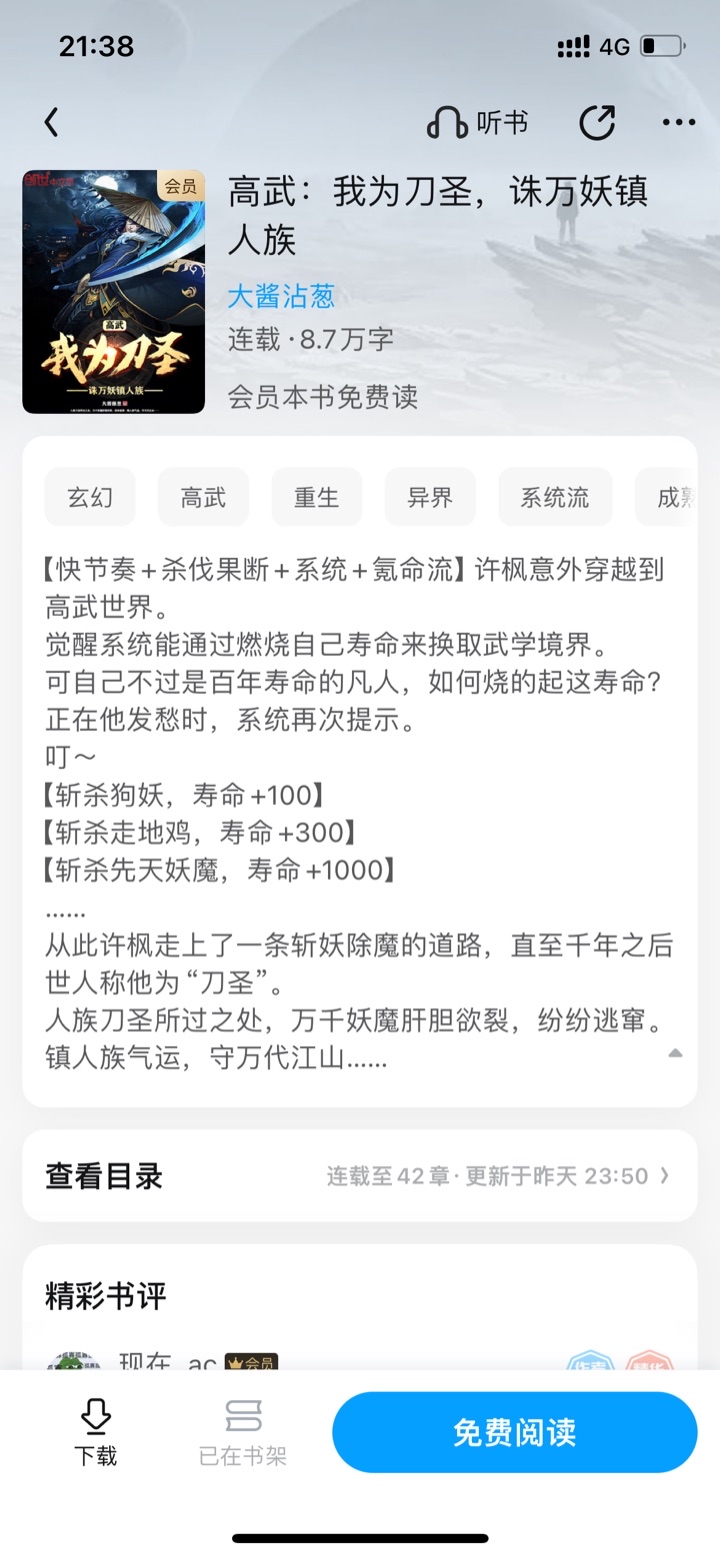Go back with the top-left arrow
This screenshot has height=1559, width=720.
coord(51,123)
